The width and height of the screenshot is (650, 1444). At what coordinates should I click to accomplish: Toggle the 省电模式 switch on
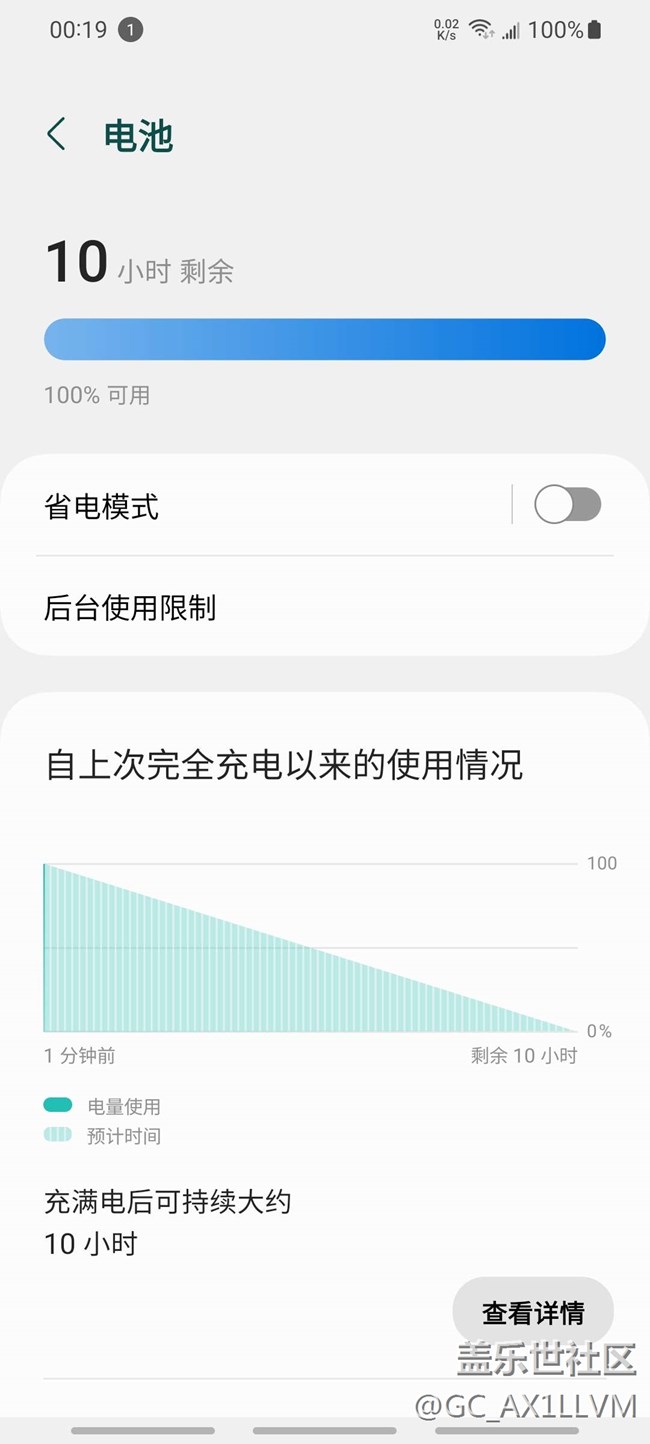[x=567, y=505]
